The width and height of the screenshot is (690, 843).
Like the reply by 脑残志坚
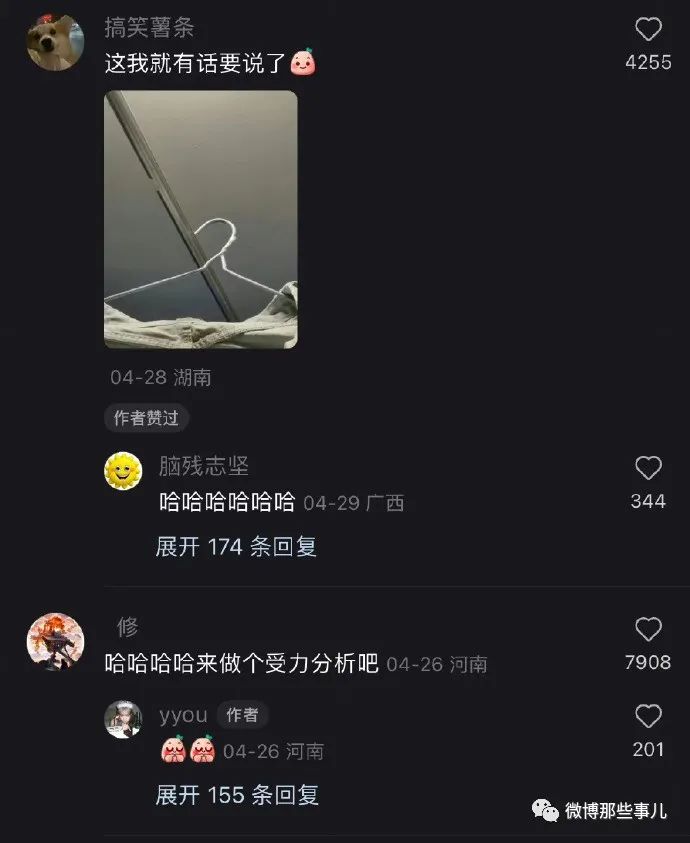coord(648,468)
